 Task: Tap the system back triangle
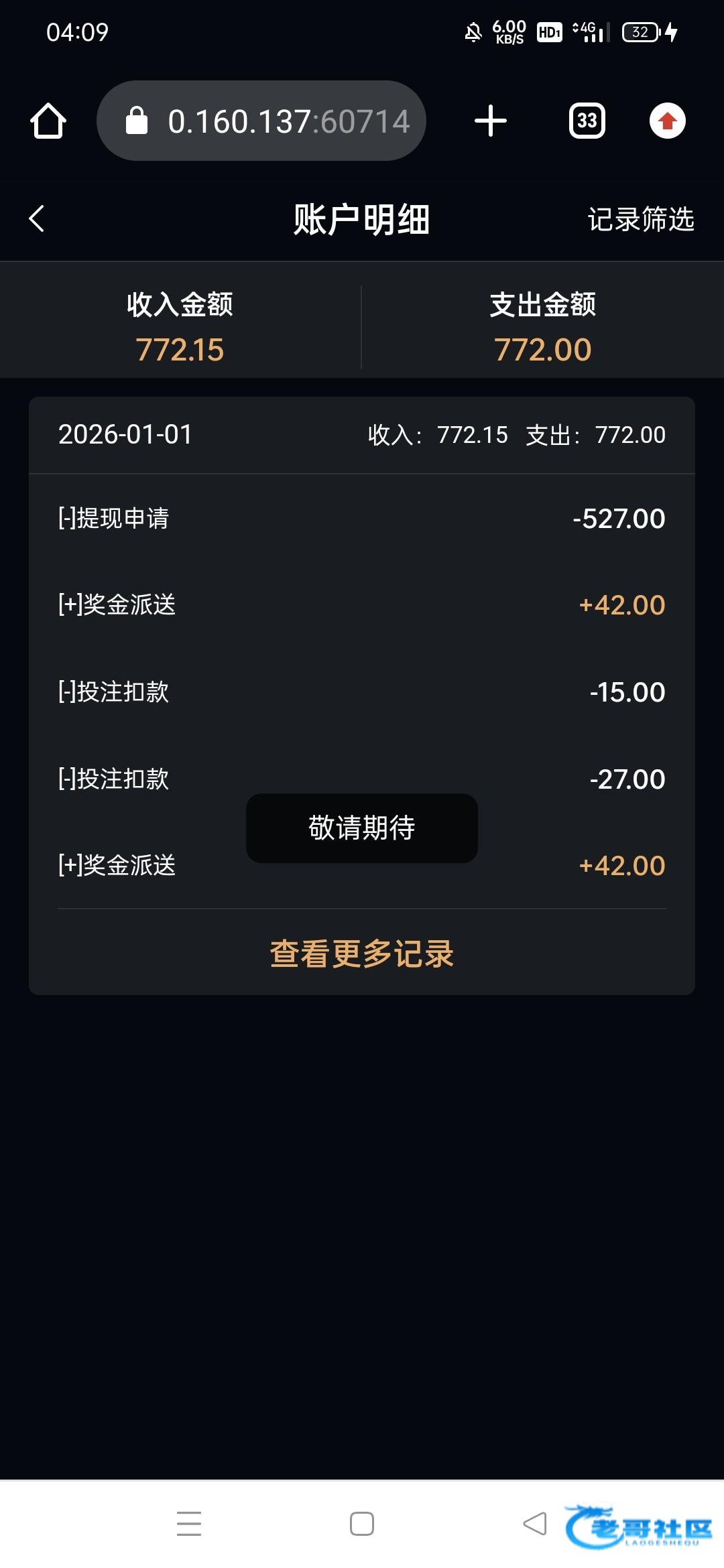point(535,1524)
